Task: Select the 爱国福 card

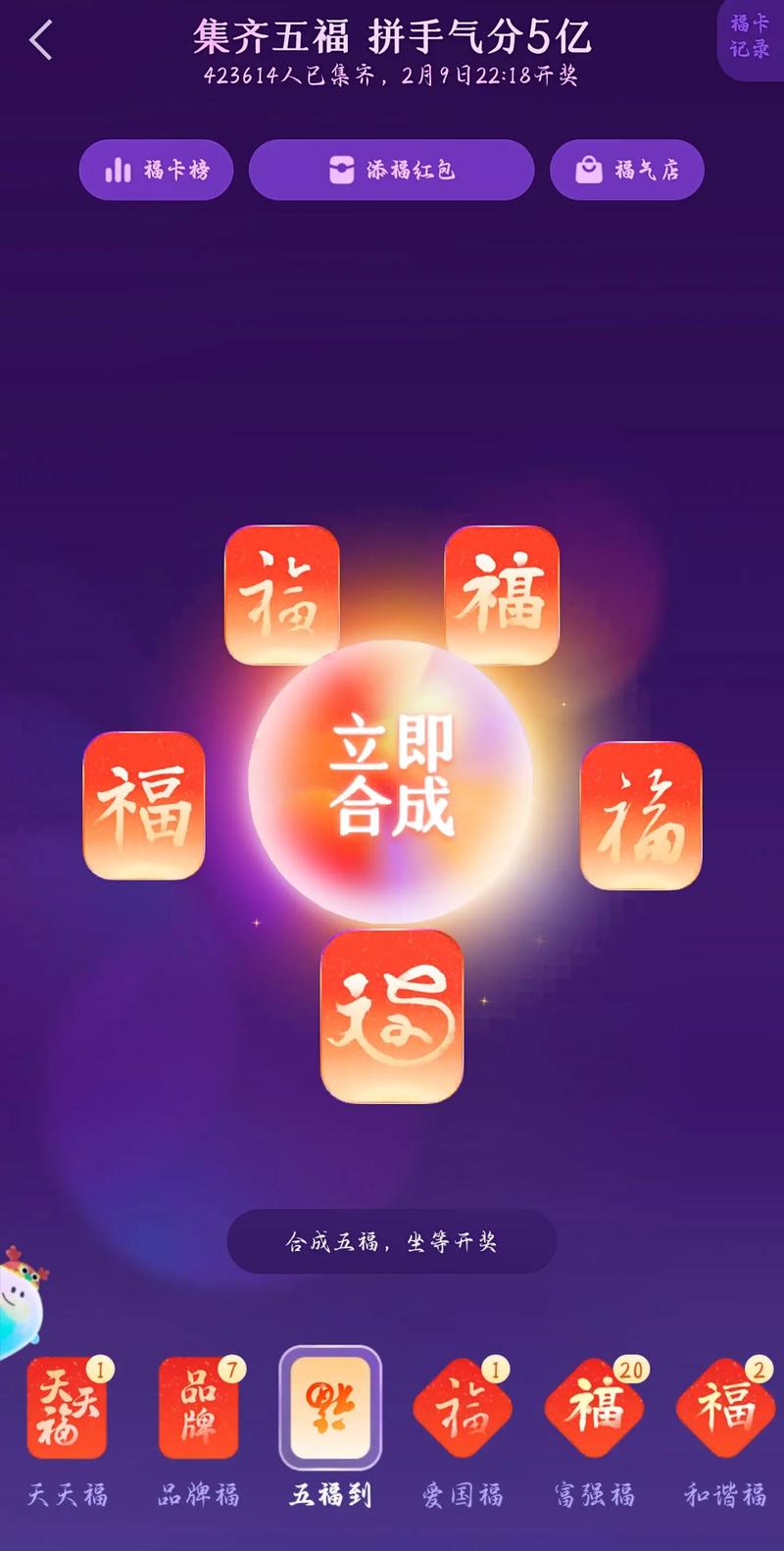Action: coord(463,1410)
